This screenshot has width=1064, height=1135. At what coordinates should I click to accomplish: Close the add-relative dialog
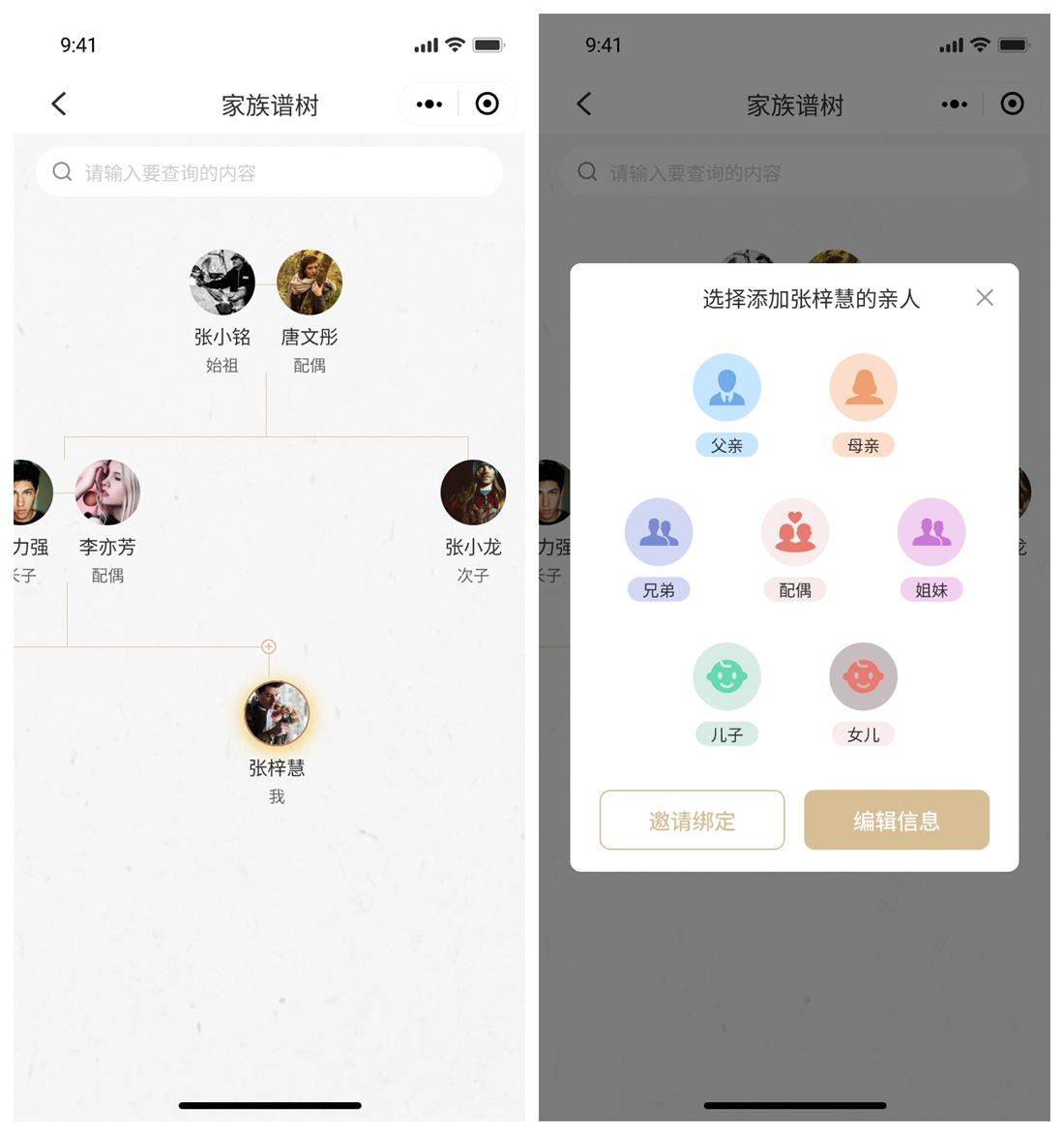coord(984,298)
